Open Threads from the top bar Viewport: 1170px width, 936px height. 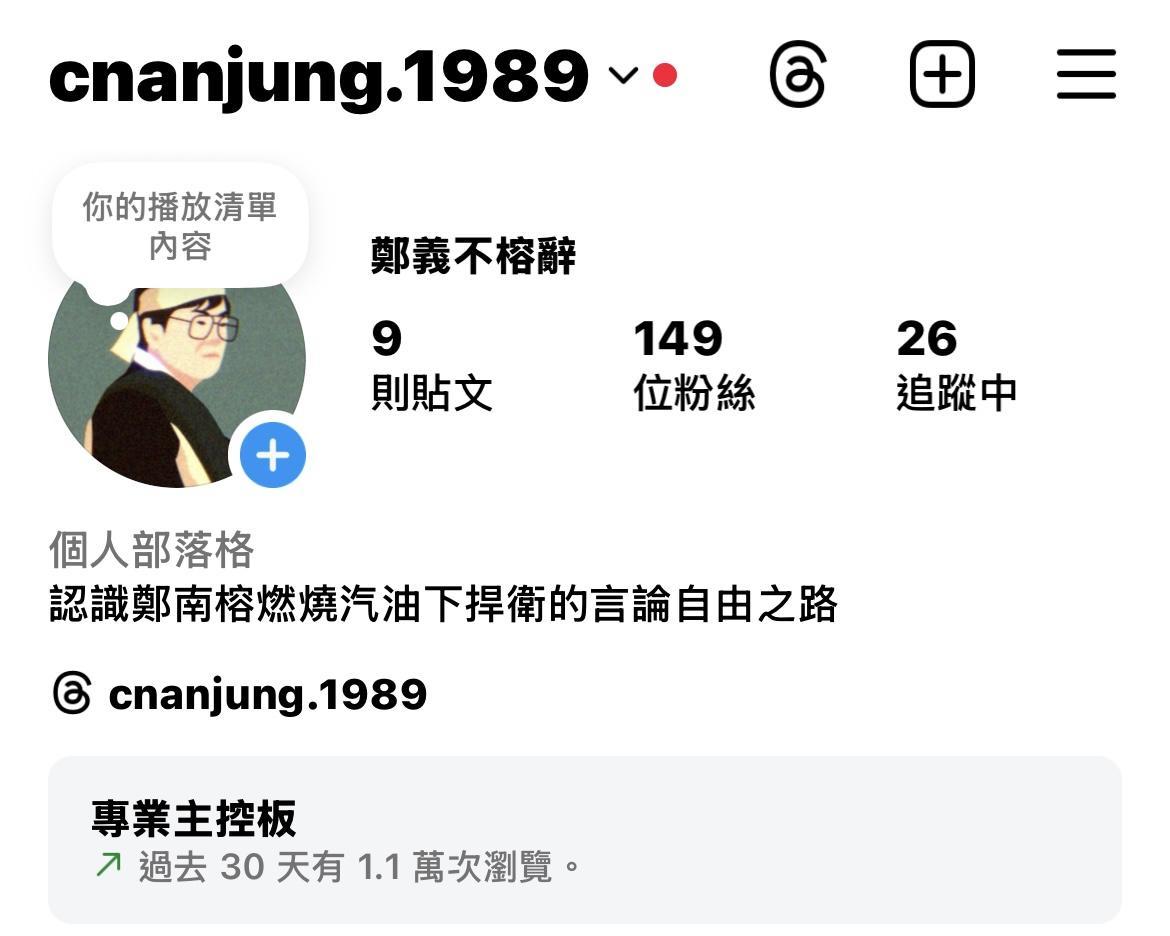(798, 75)
